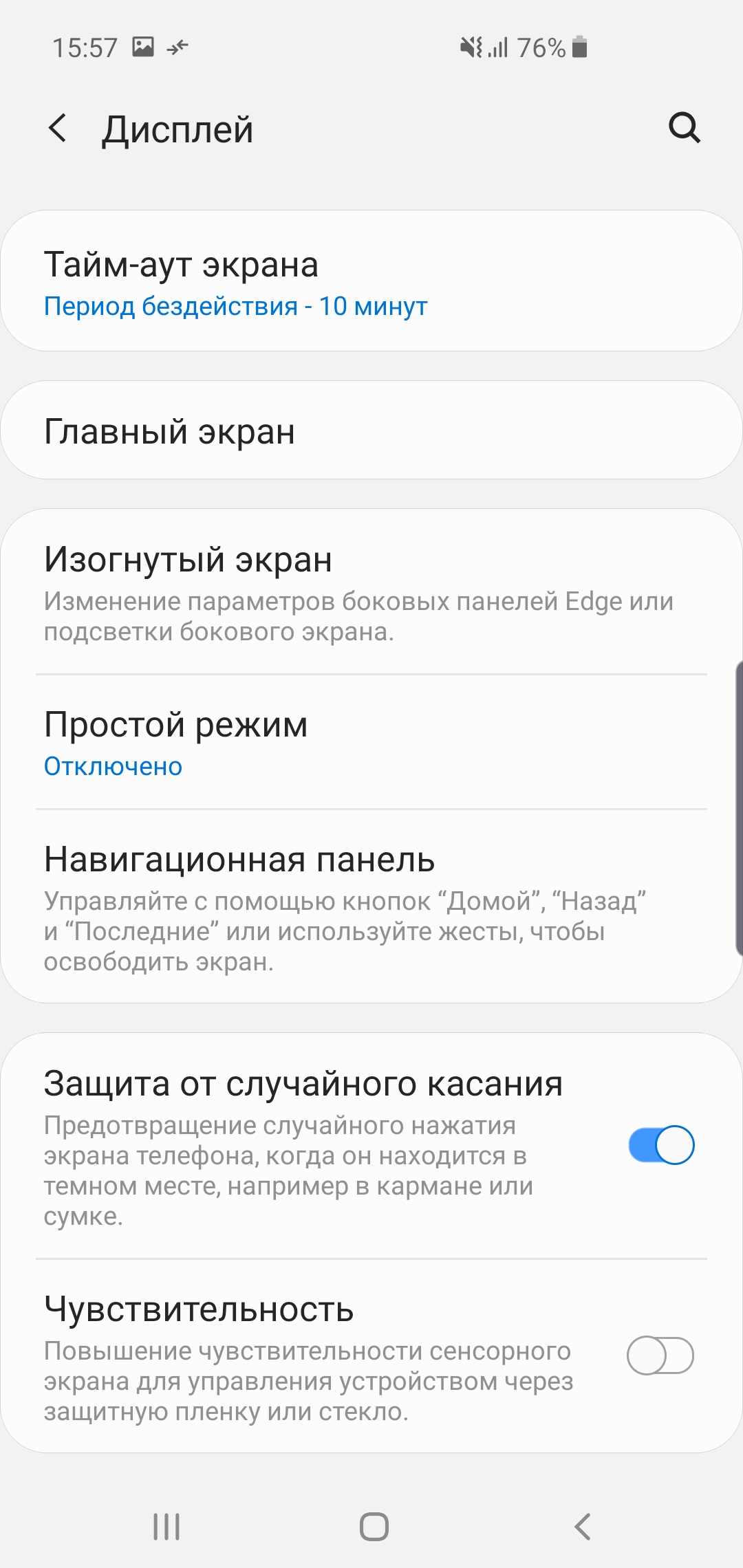Tap the system home button
743x1568 pixels.
[374, 1527]
